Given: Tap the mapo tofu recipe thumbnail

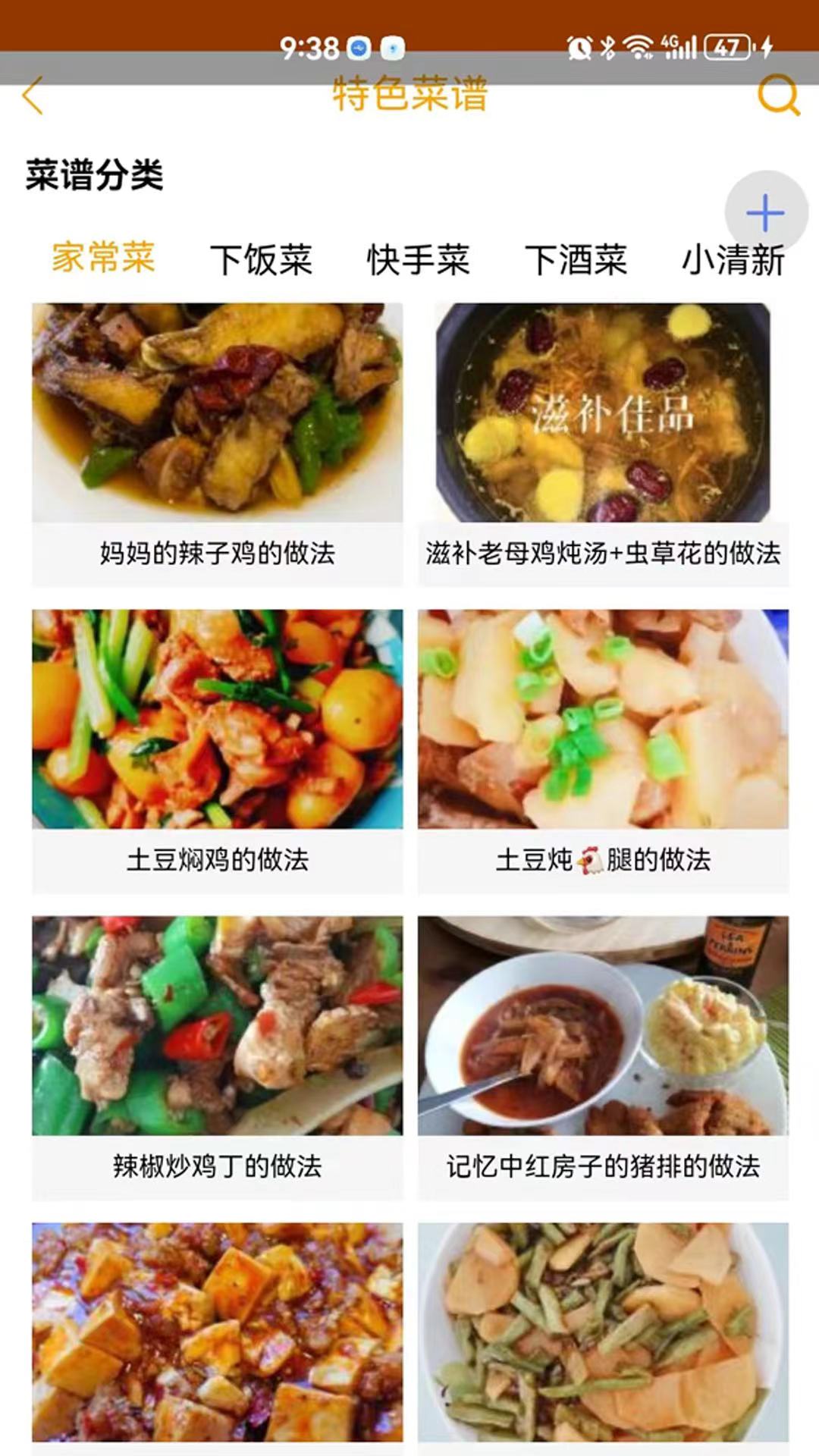Looking at the screenshot, I should [x=217, y=1327].
